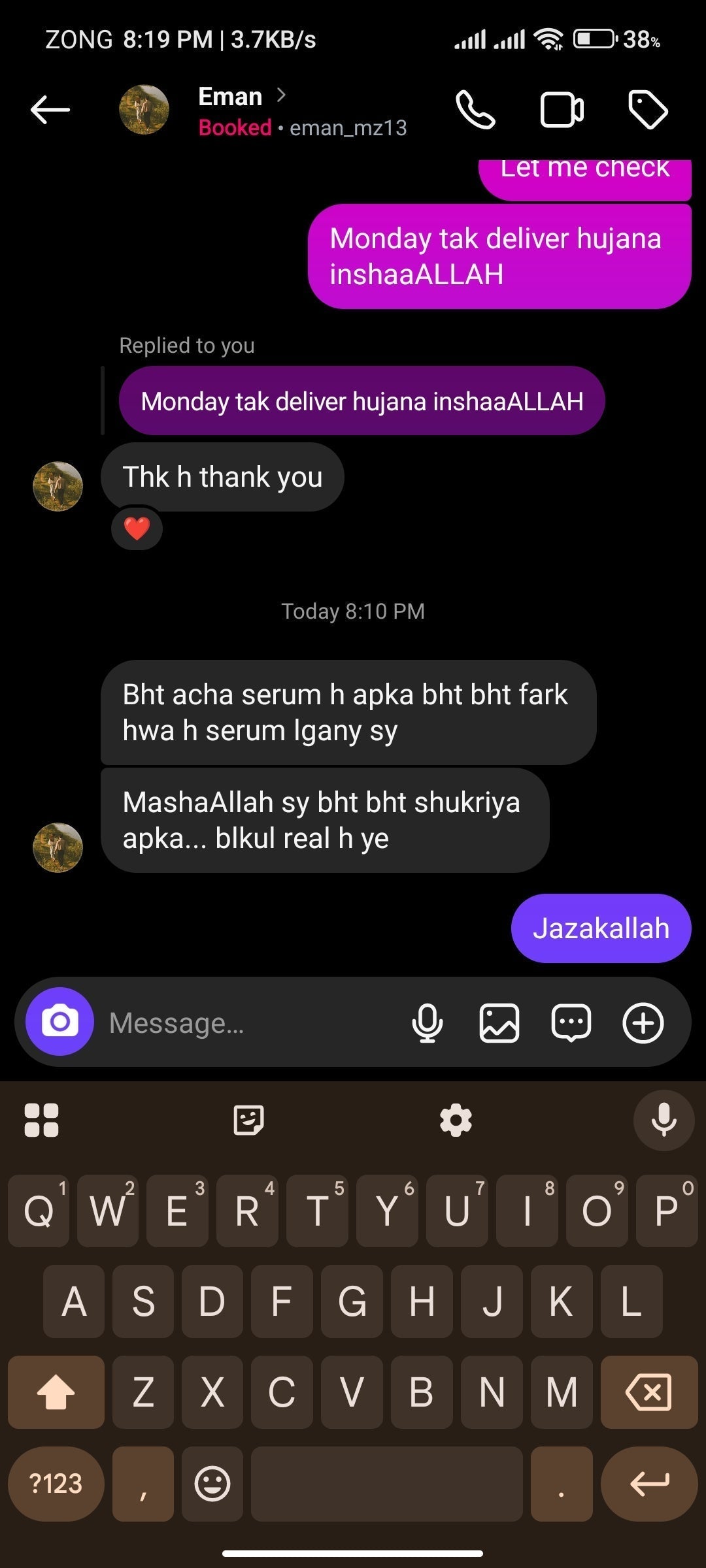Open the keyboard sticker panel
The width and height of the screenshot is (706, 1568).
click(x=248, y=1120)
